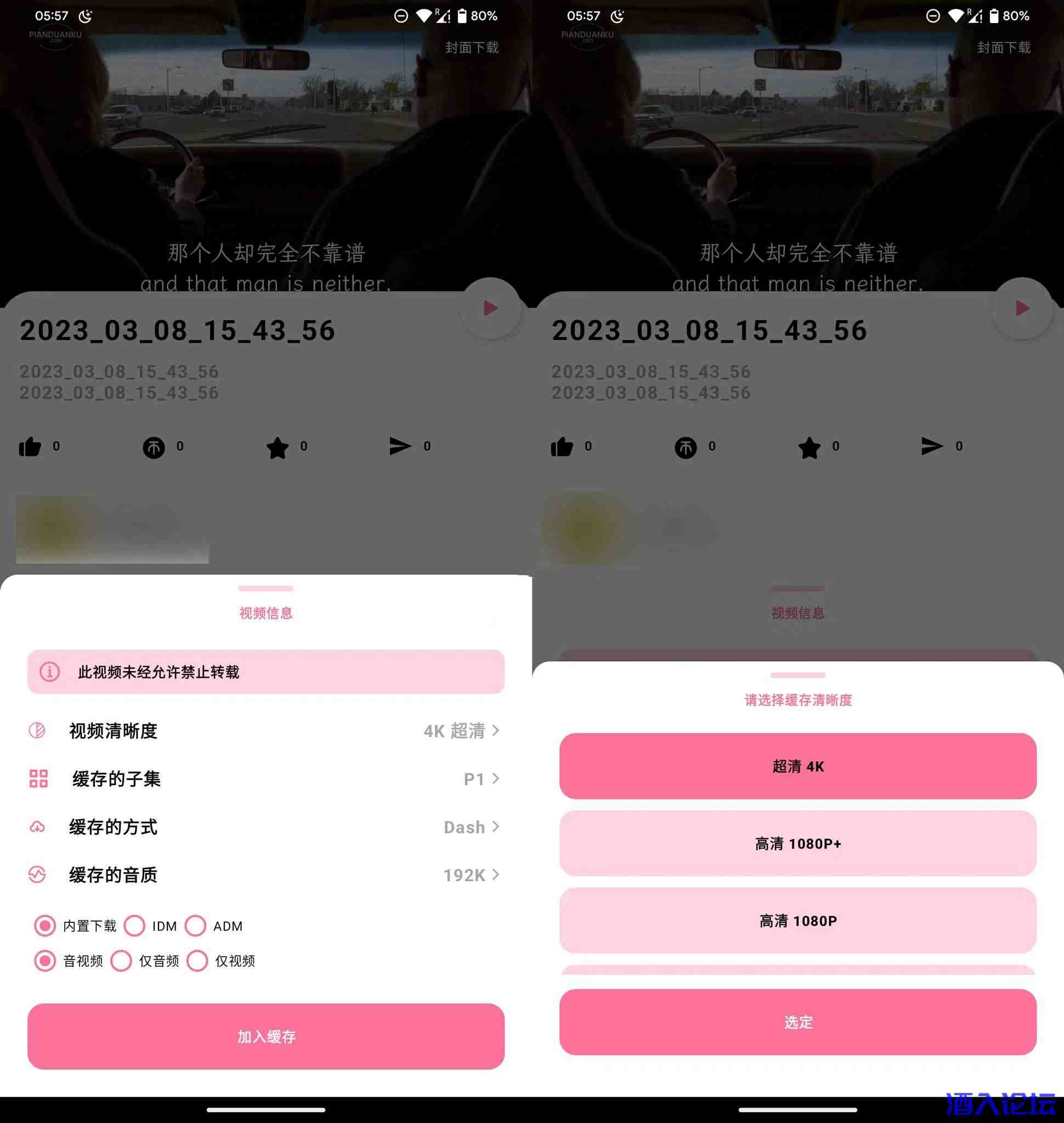
Task: Choose the 仅视频 video-only option
Action: 197,961
